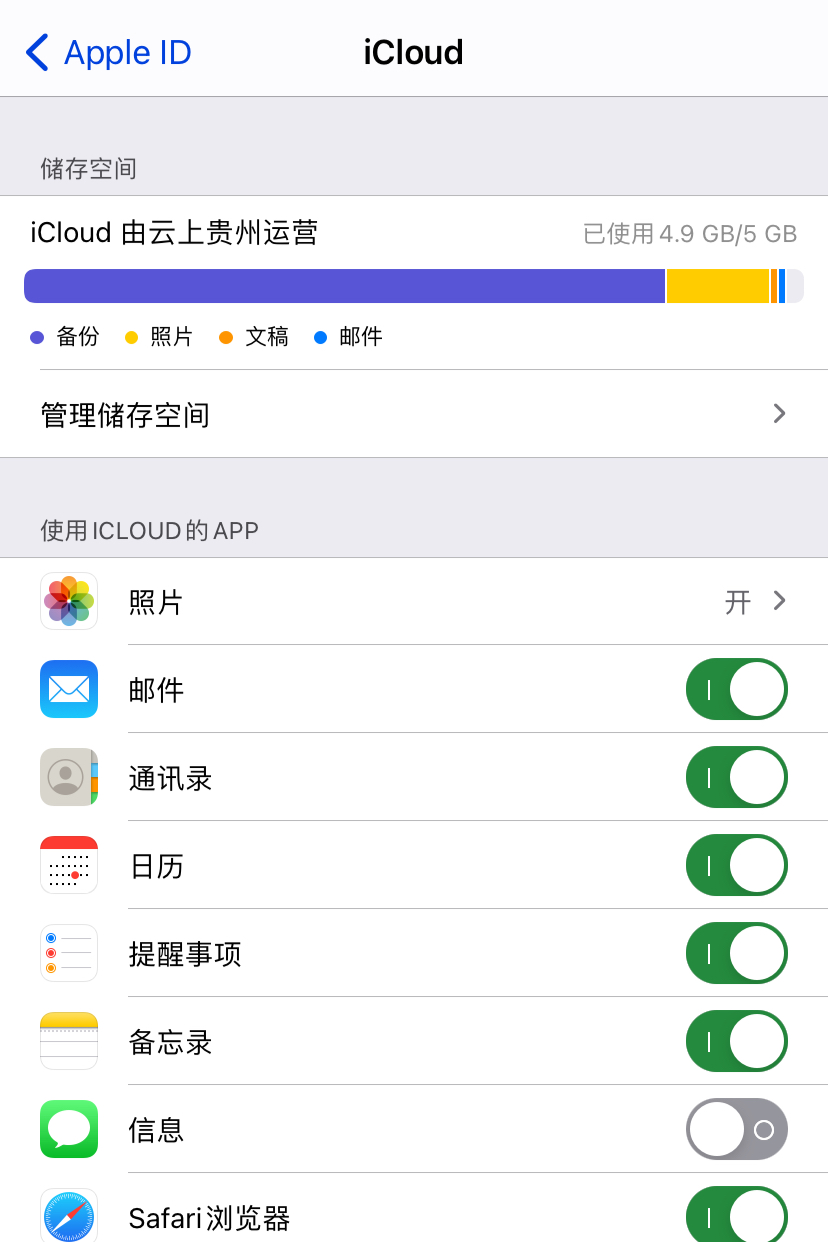Image resolution: width=828 pixels, height=1242 pixels.
Task: Turn off the 邮件 toggle
Action: click(x=736, y=689)
